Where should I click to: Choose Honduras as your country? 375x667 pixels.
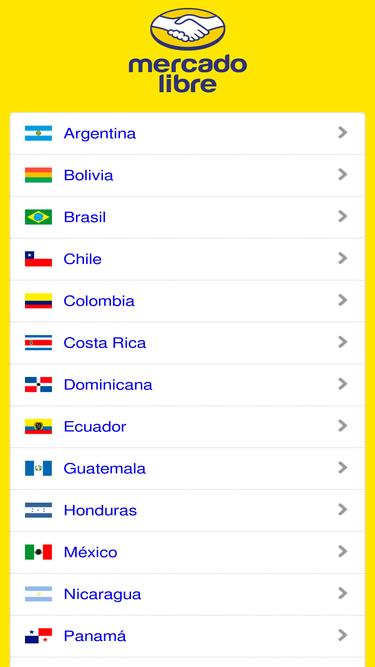pyautogui.click(x=188, y=510)
